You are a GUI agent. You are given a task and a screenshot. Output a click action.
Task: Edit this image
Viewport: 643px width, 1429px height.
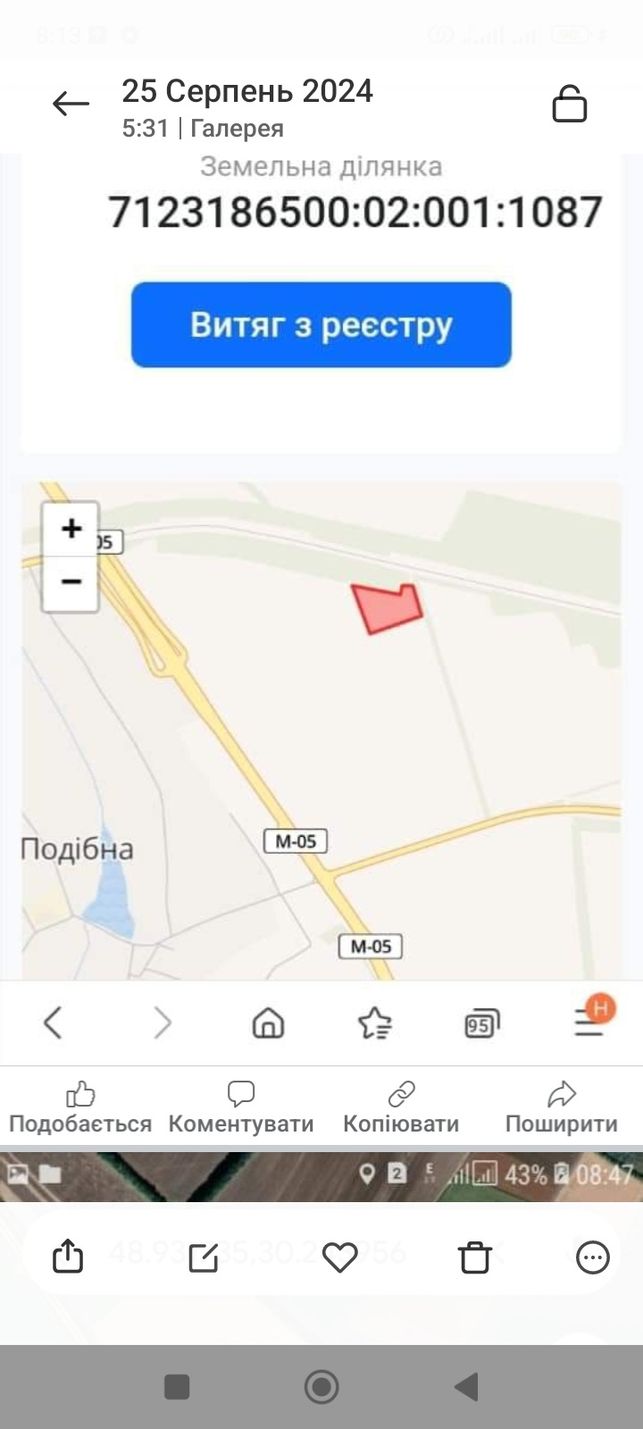coord(203,1257)
